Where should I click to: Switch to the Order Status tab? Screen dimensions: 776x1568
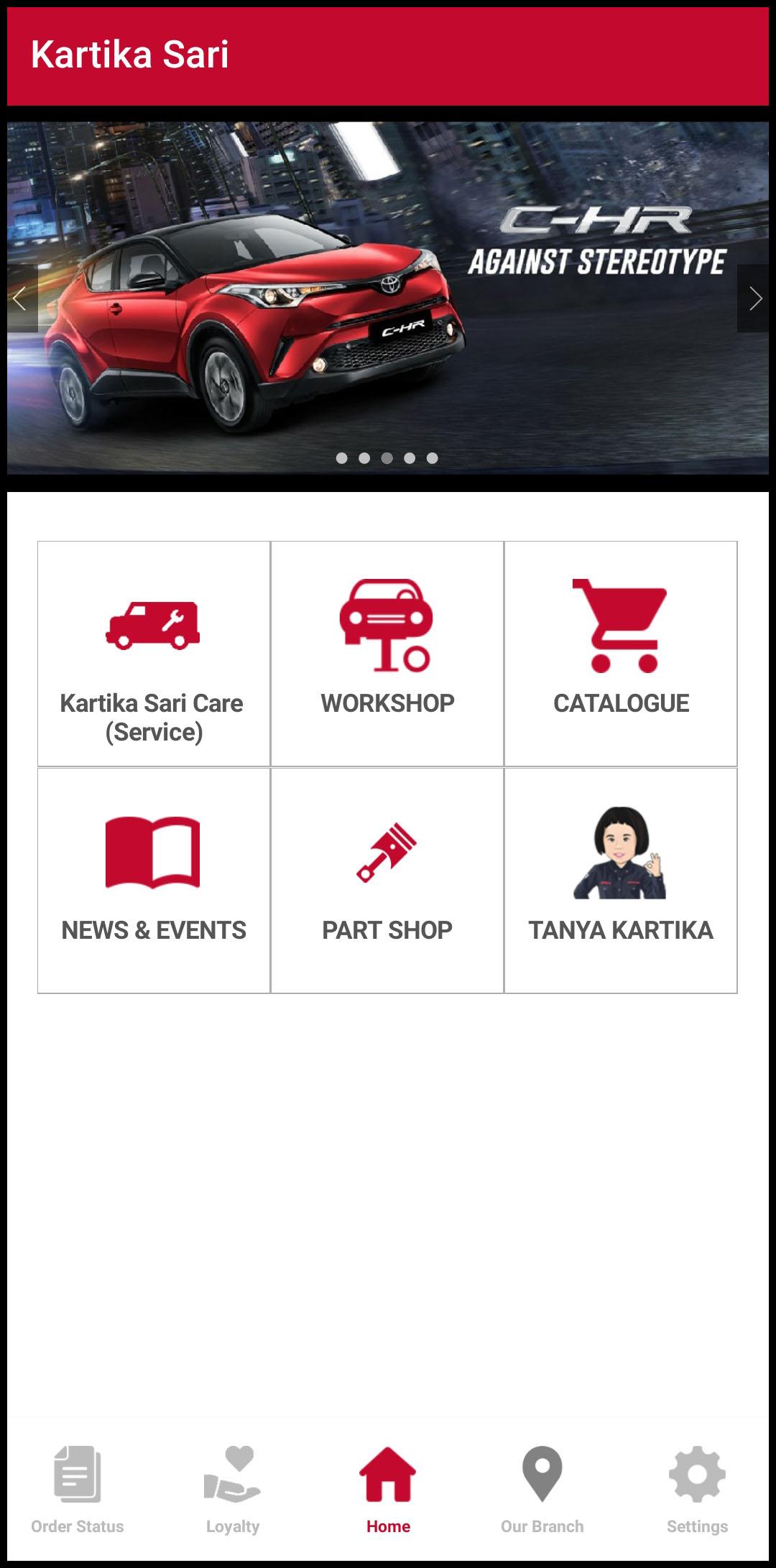tap(78, 1491)
